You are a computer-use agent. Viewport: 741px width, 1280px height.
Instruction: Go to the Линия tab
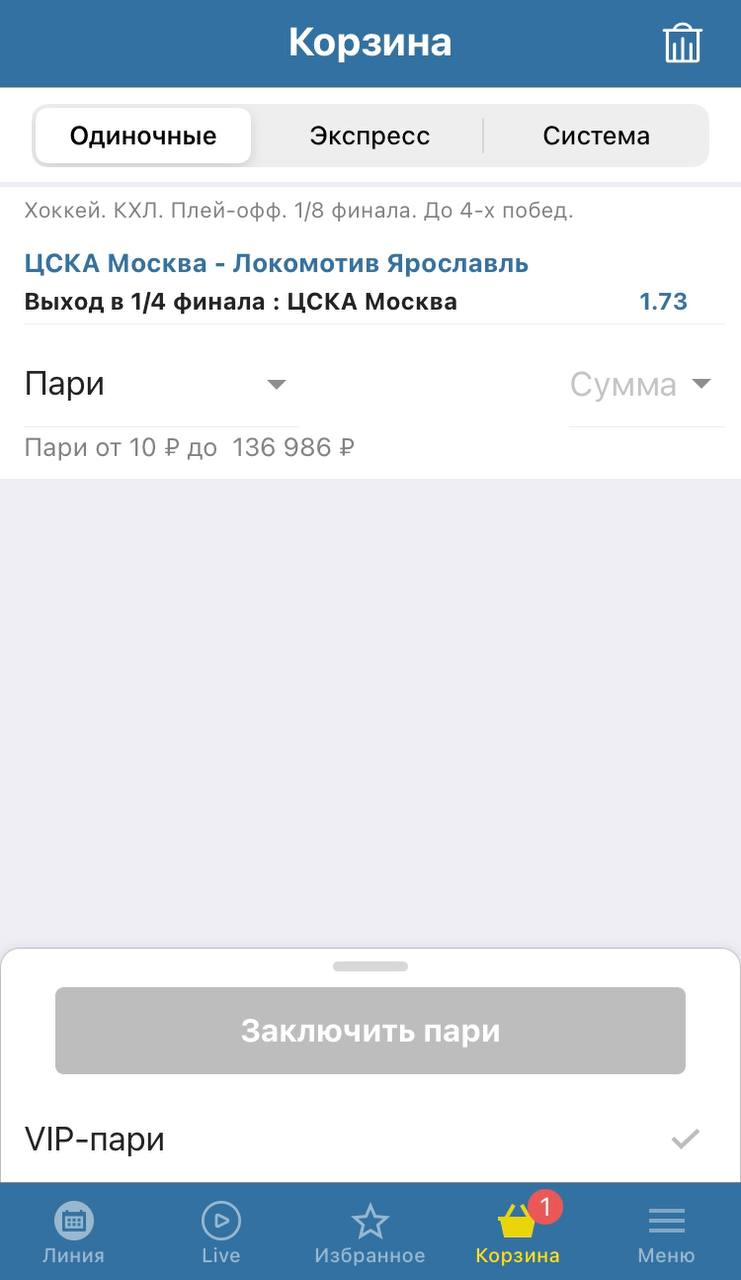(x=73, y=1233)
